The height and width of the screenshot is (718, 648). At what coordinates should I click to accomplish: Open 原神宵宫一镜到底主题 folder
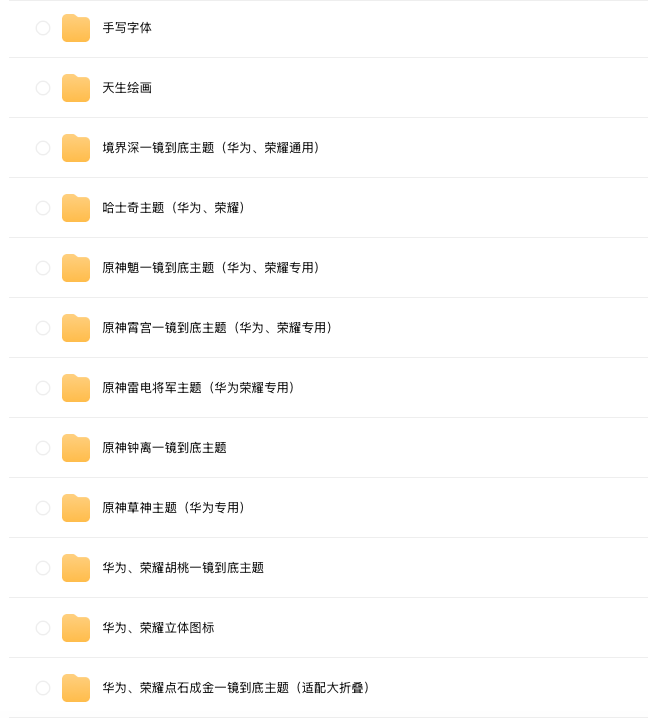click(x=216, y=328)
